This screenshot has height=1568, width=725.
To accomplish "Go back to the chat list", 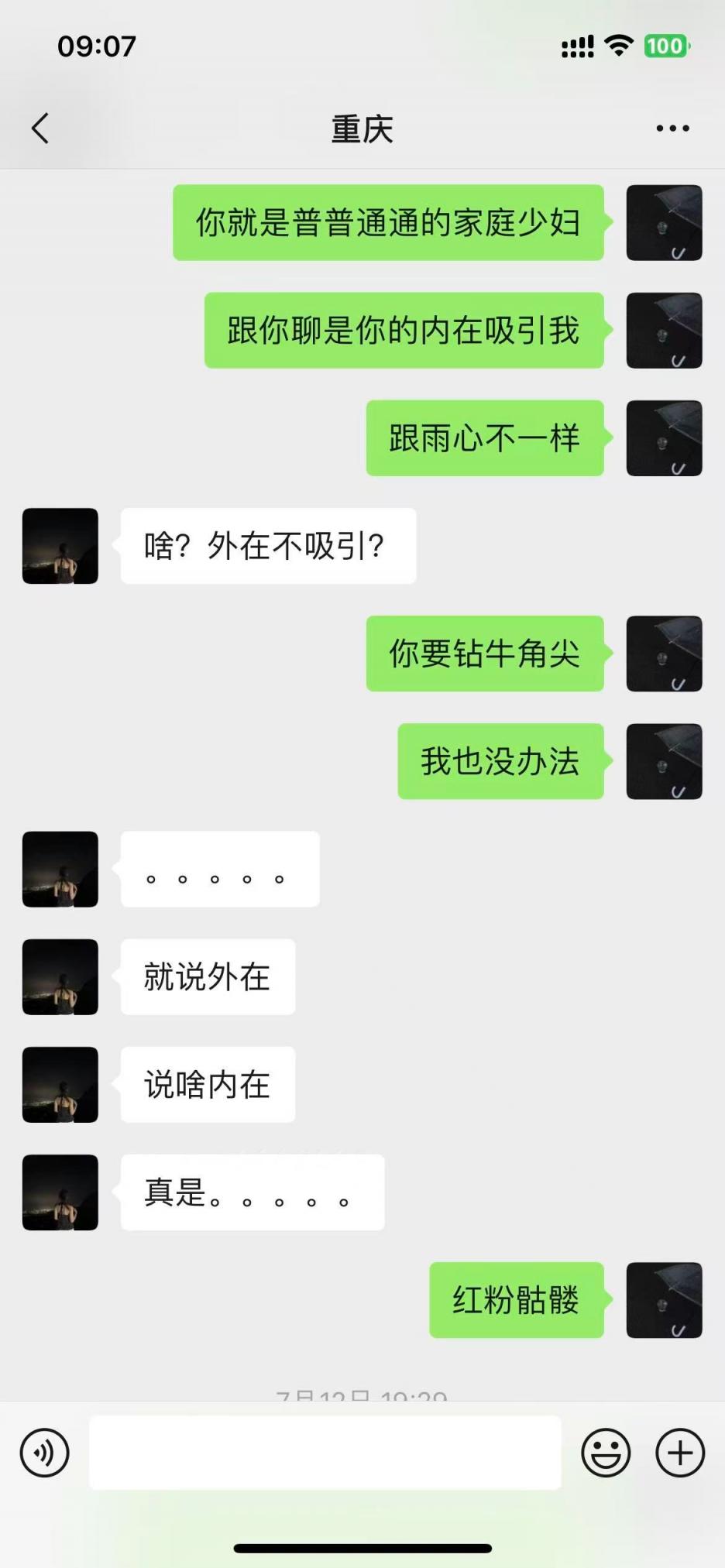I will [x=40, y=129].
